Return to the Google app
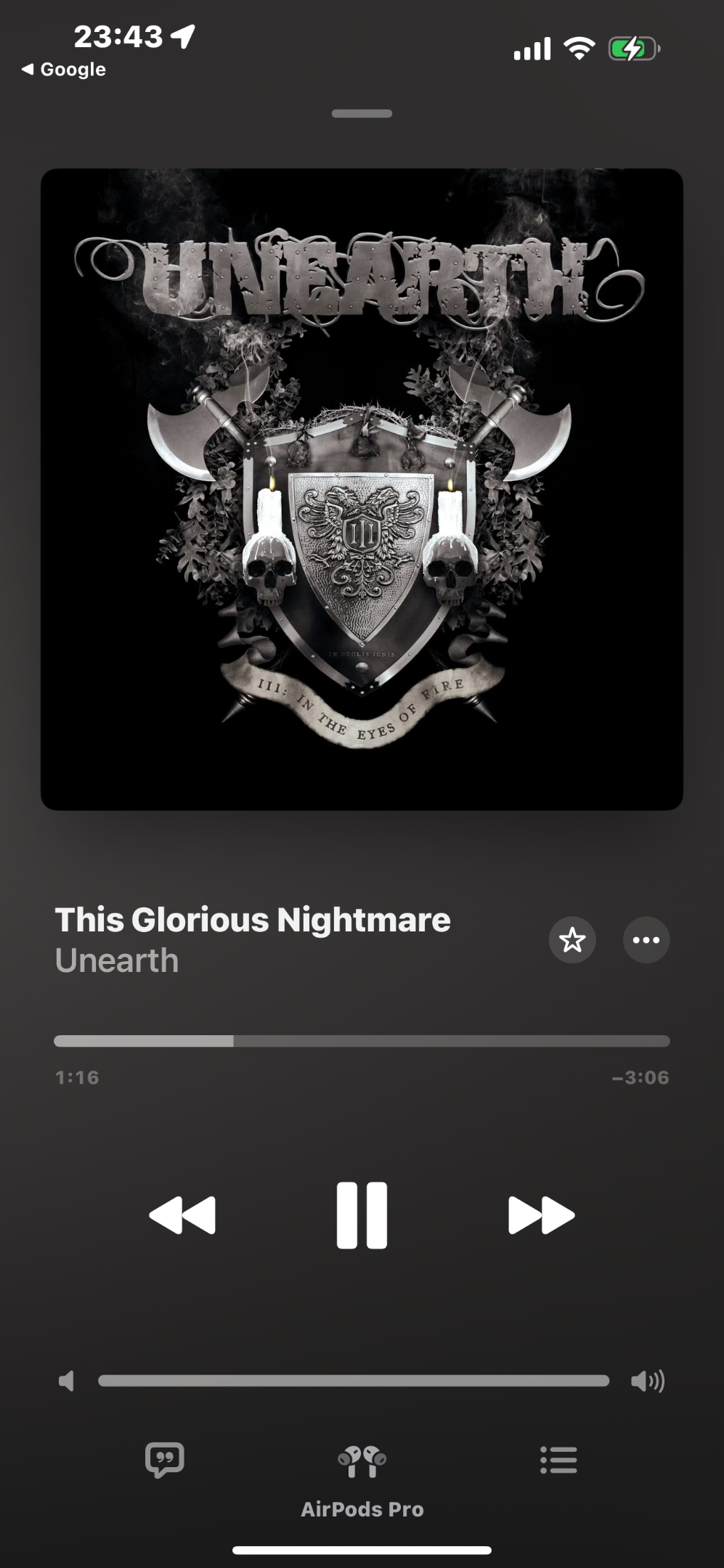This screenshot has height=1568, width=724. [x=64, y=70]
